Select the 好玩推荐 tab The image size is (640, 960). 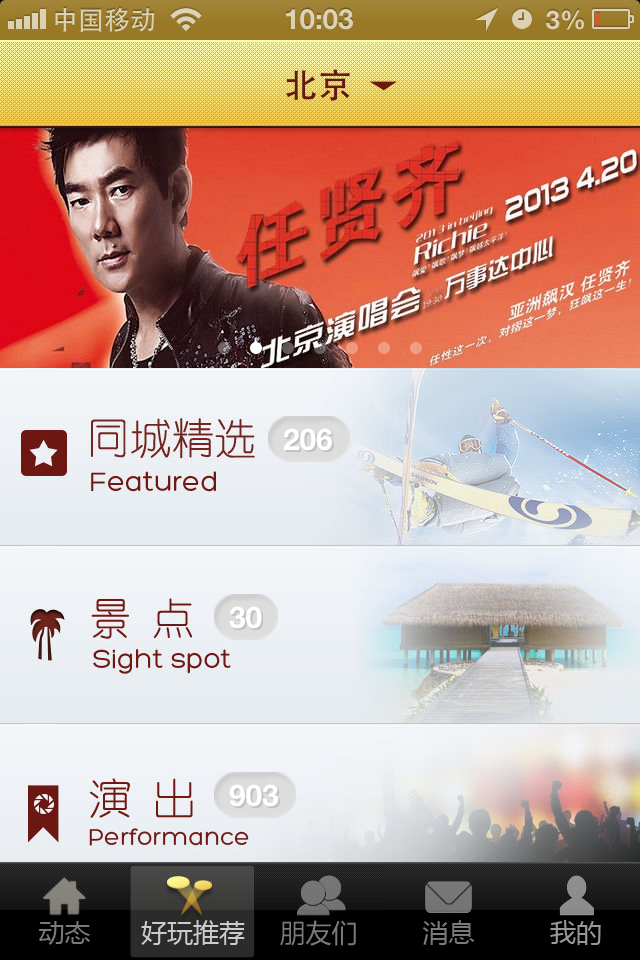192,912
